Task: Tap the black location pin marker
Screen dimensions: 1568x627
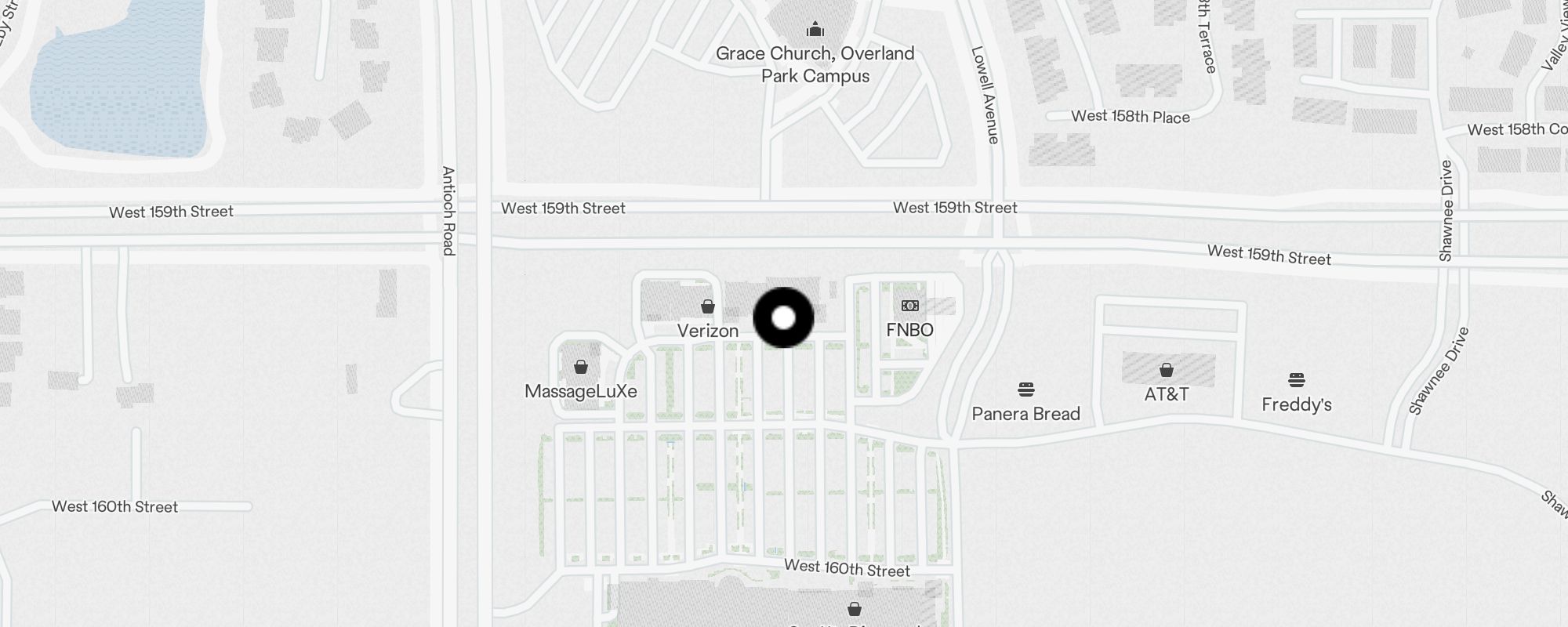Action: (x=783, y=317)
